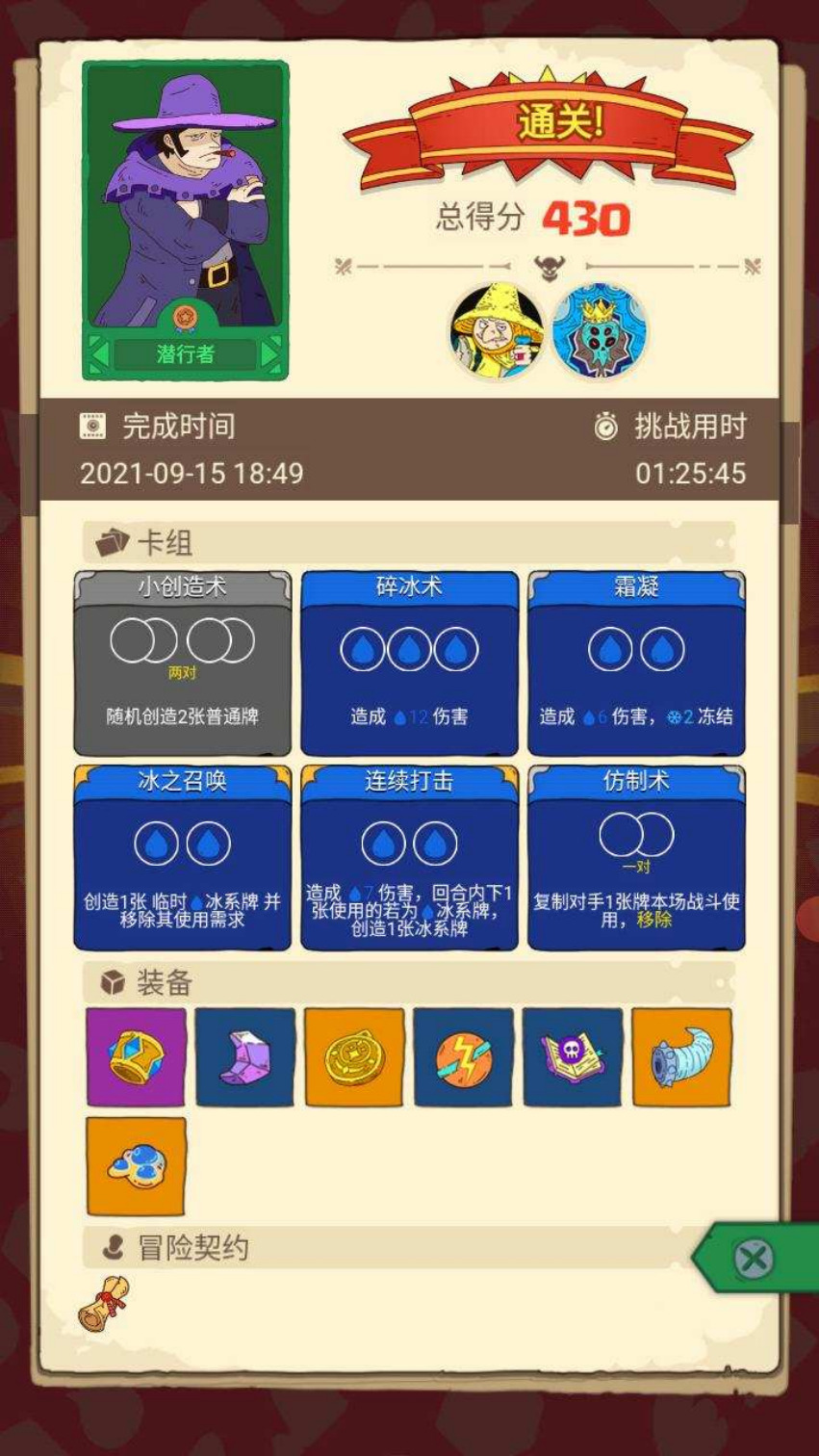The image size is (819, 1456).
Task: Inspect the purple boot equipment
Action: (245, 1057)
